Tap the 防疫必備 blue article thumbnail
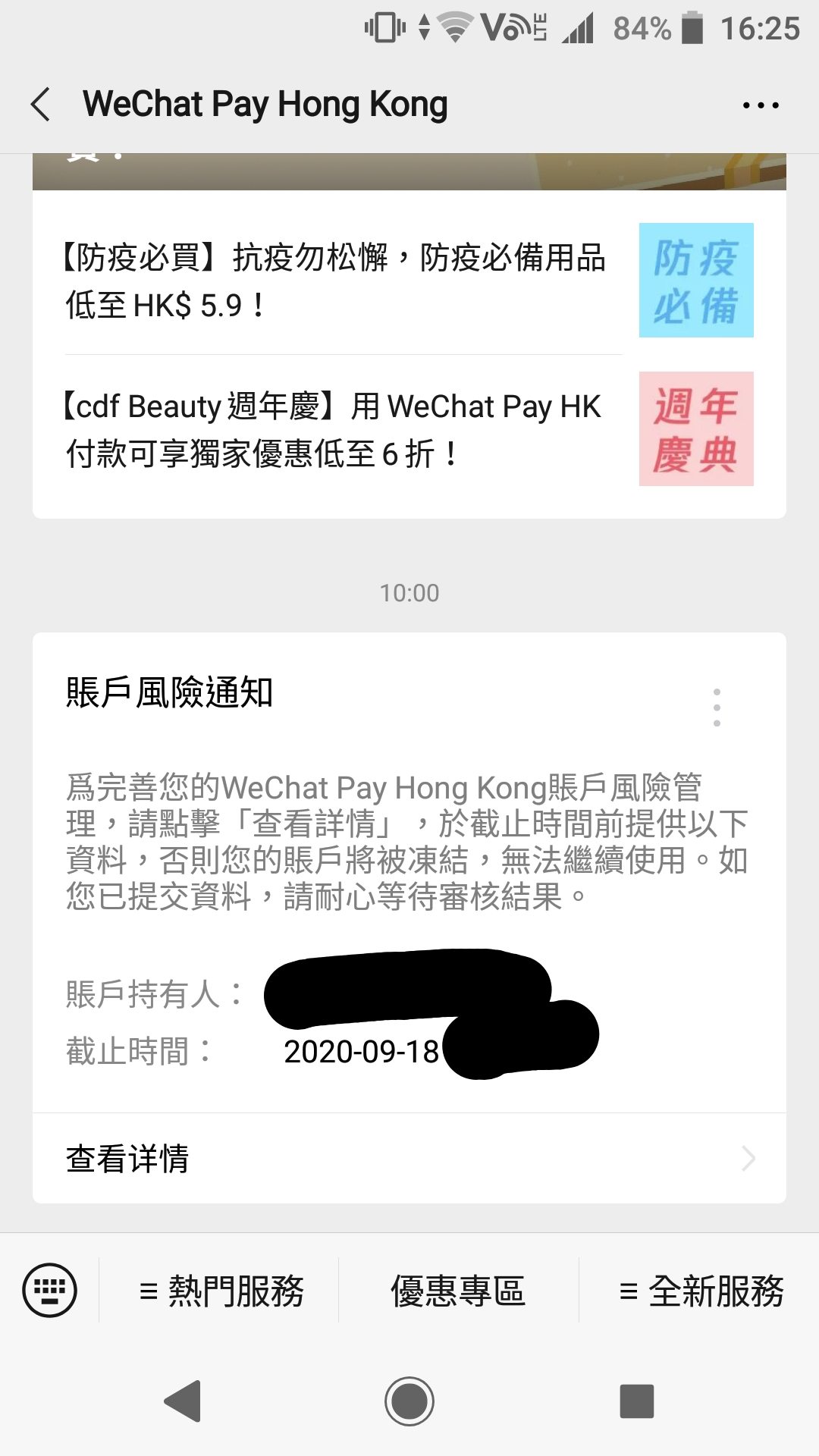This screenshot has height=1456, width=819. click(x=695, y=280)
